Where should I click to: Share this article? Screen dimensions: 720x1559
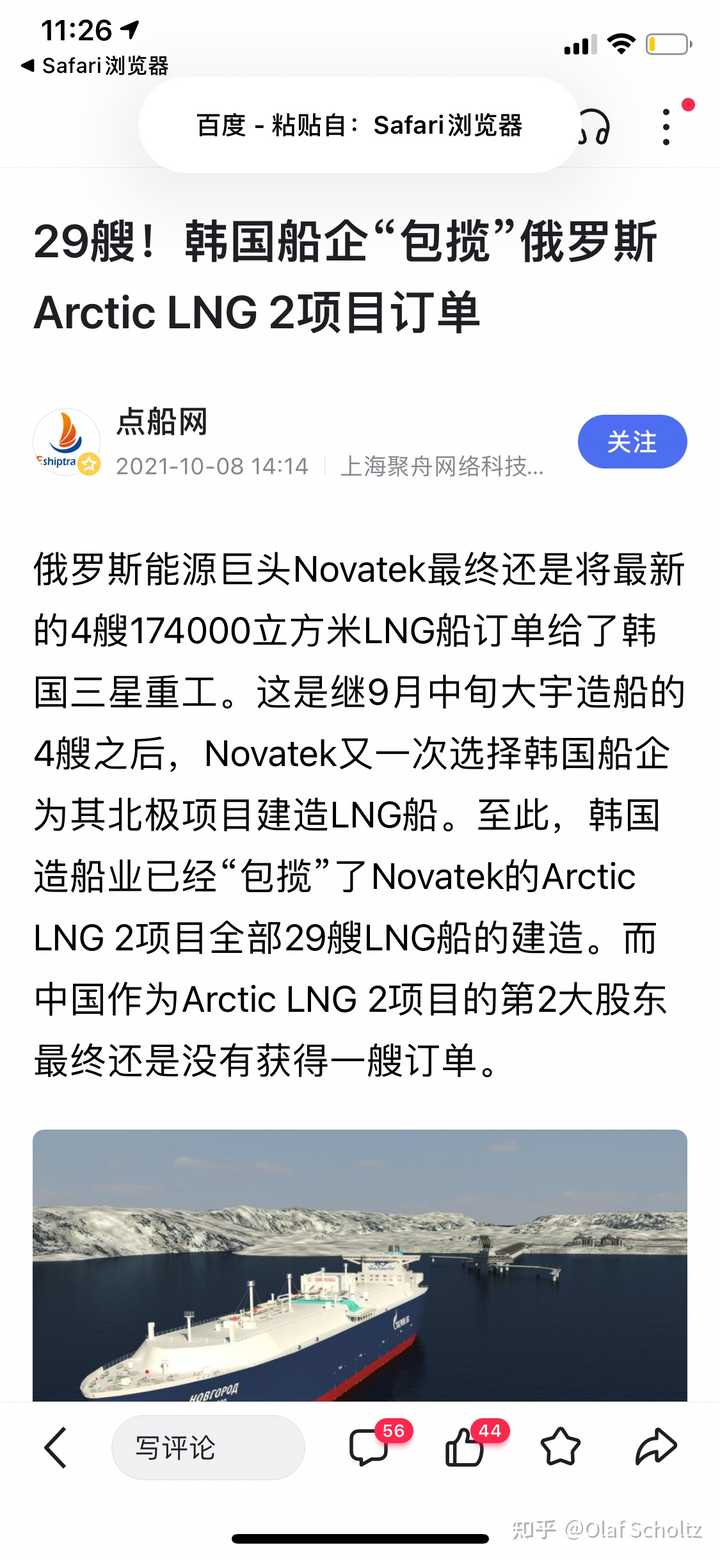coord(657,1446)
